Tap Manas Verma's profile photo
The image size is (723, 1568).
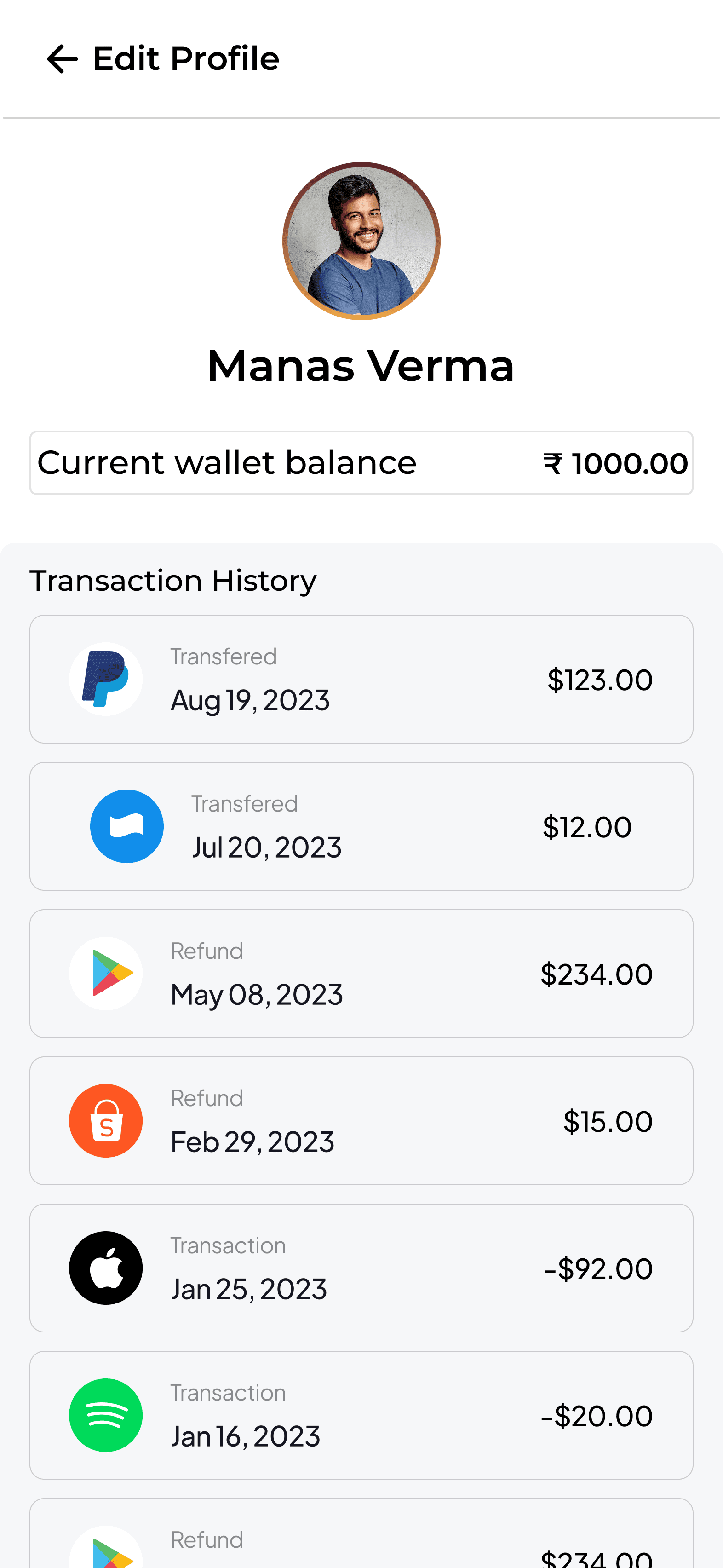click(361, 241)
